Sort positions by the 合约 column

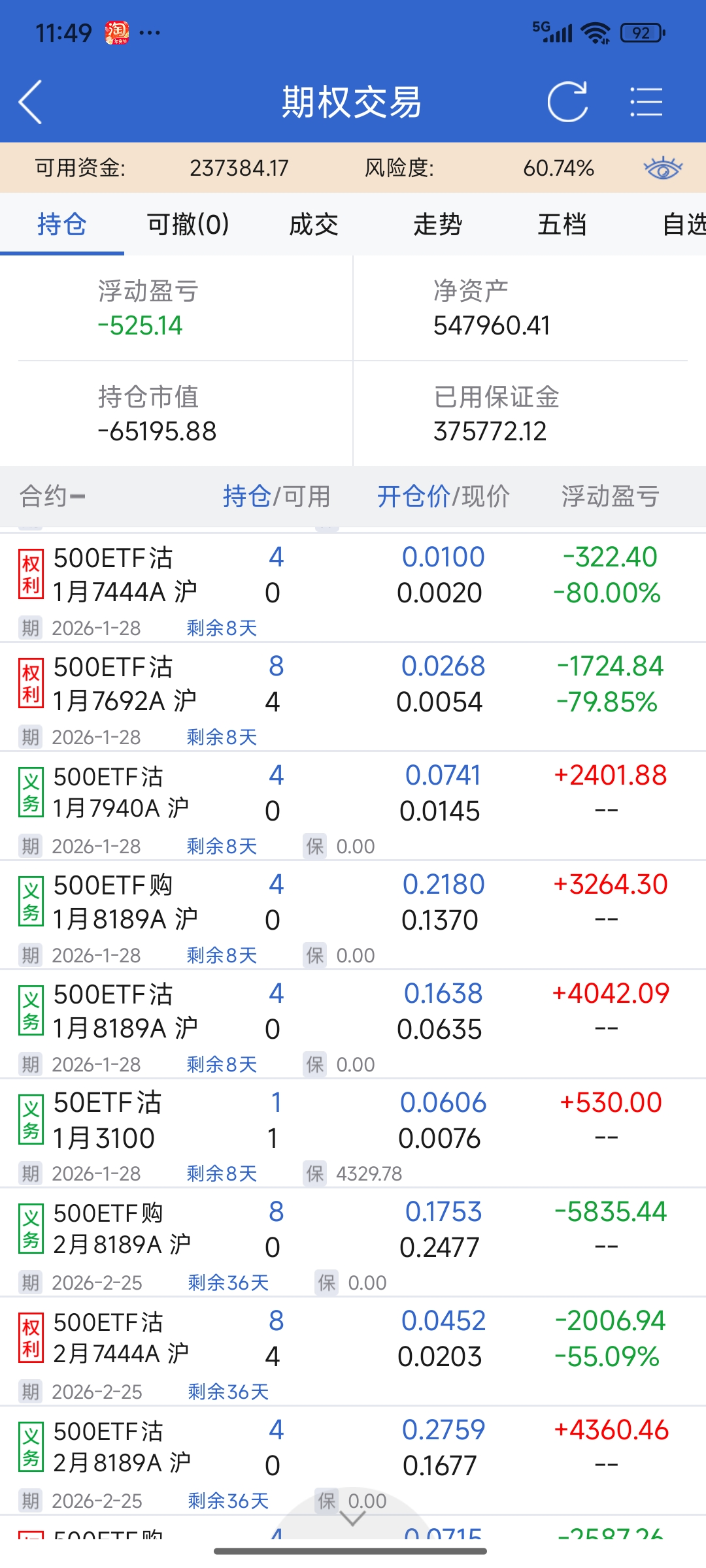tap(52, 497)
